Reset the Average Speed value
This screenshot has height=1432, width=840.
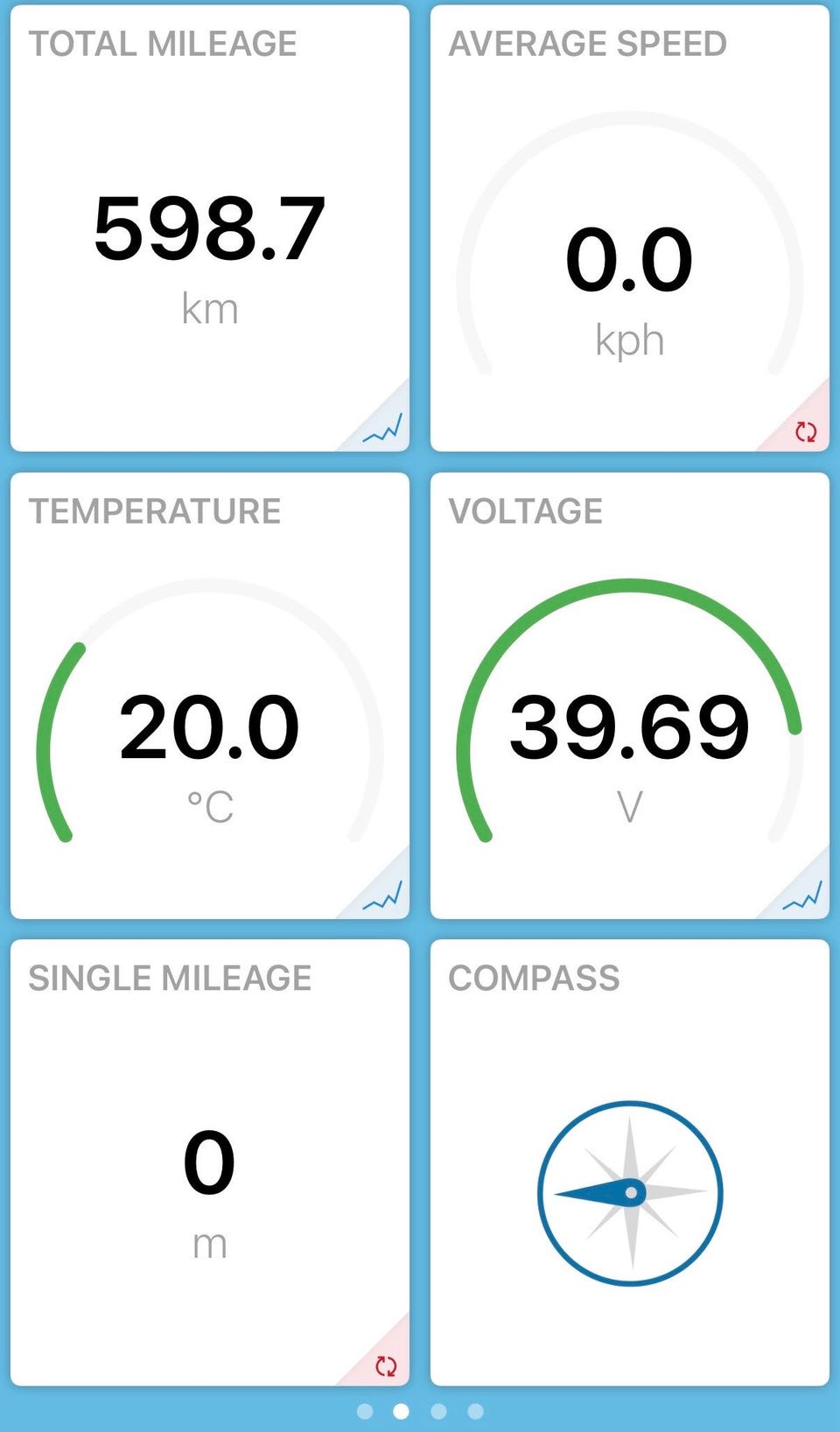tap(805, 431)
